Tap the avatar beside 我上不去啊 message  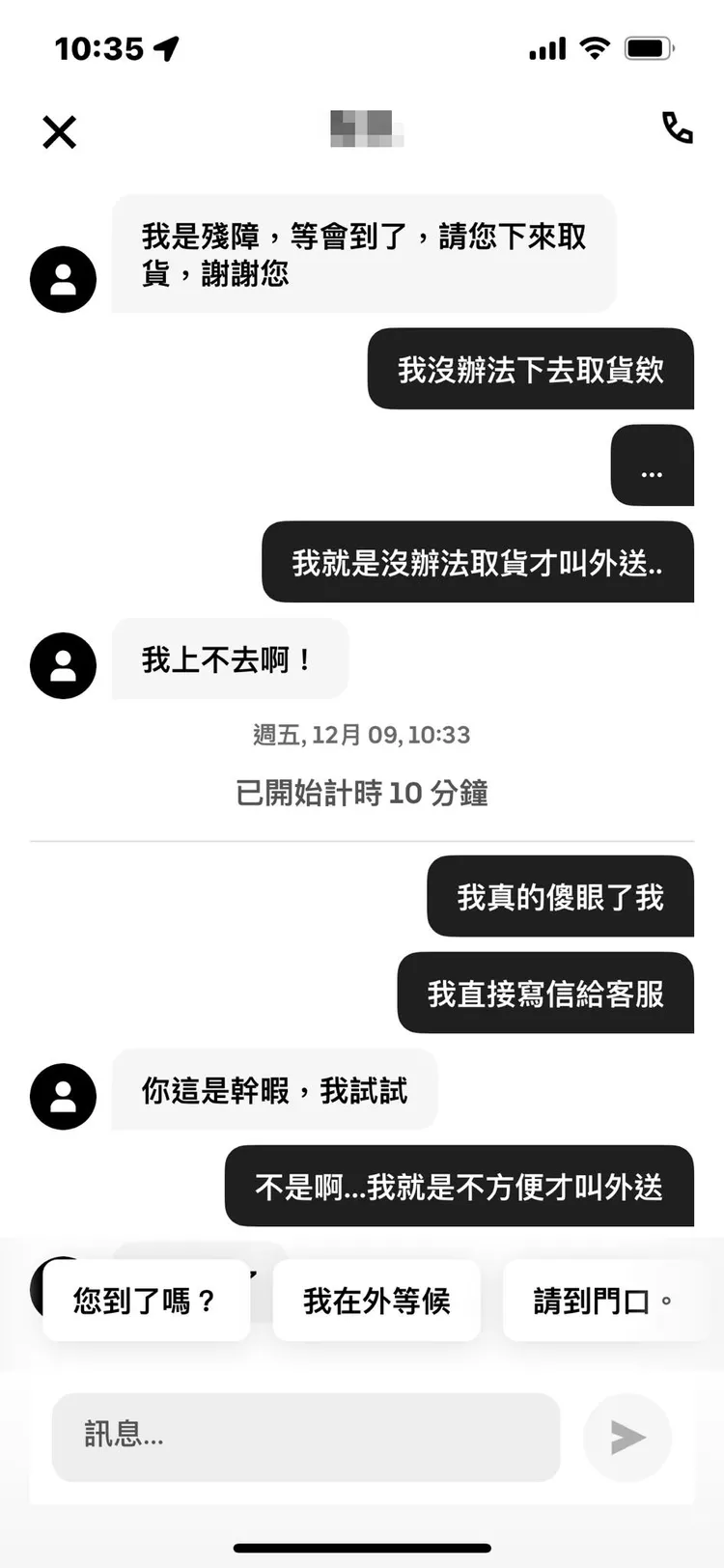(63, 665)
